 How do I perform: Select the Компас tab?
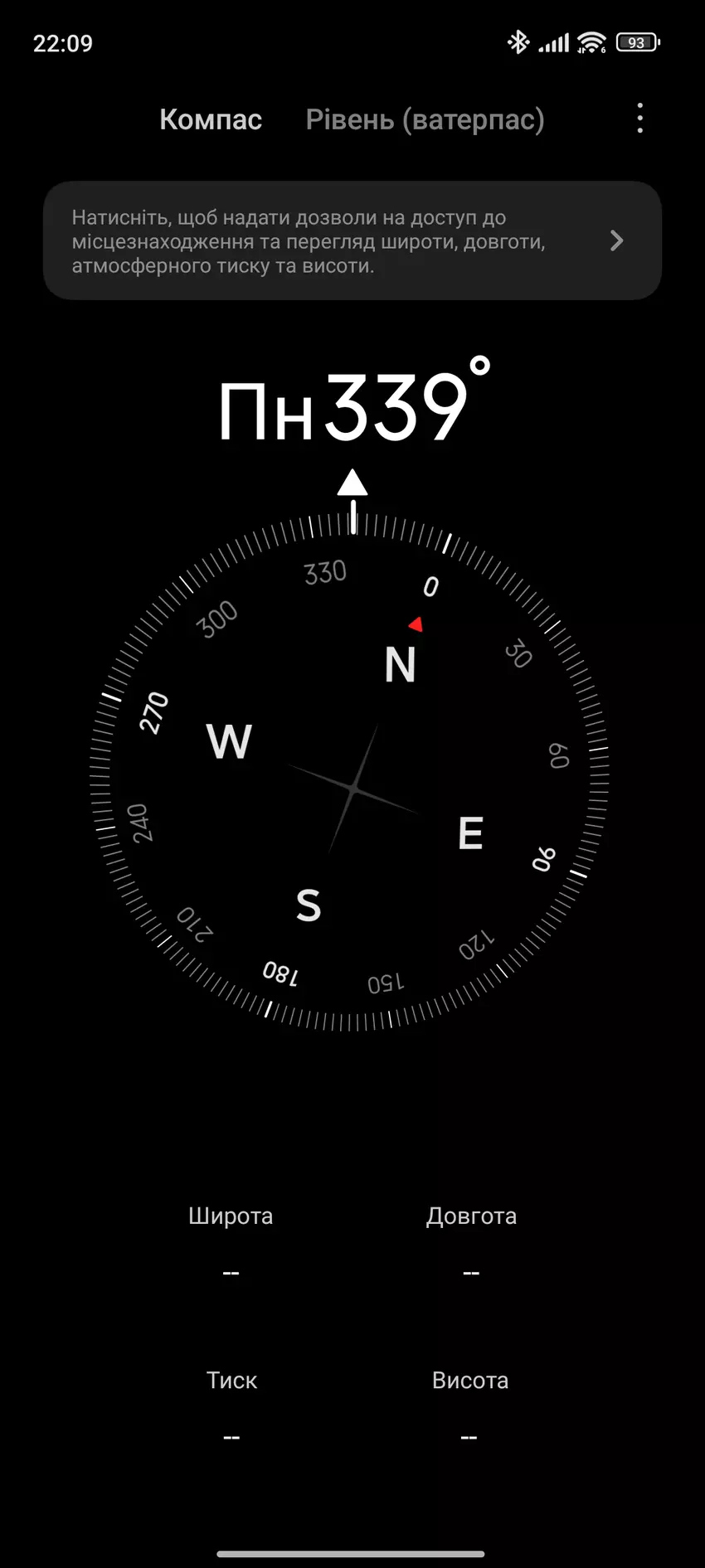211,119
